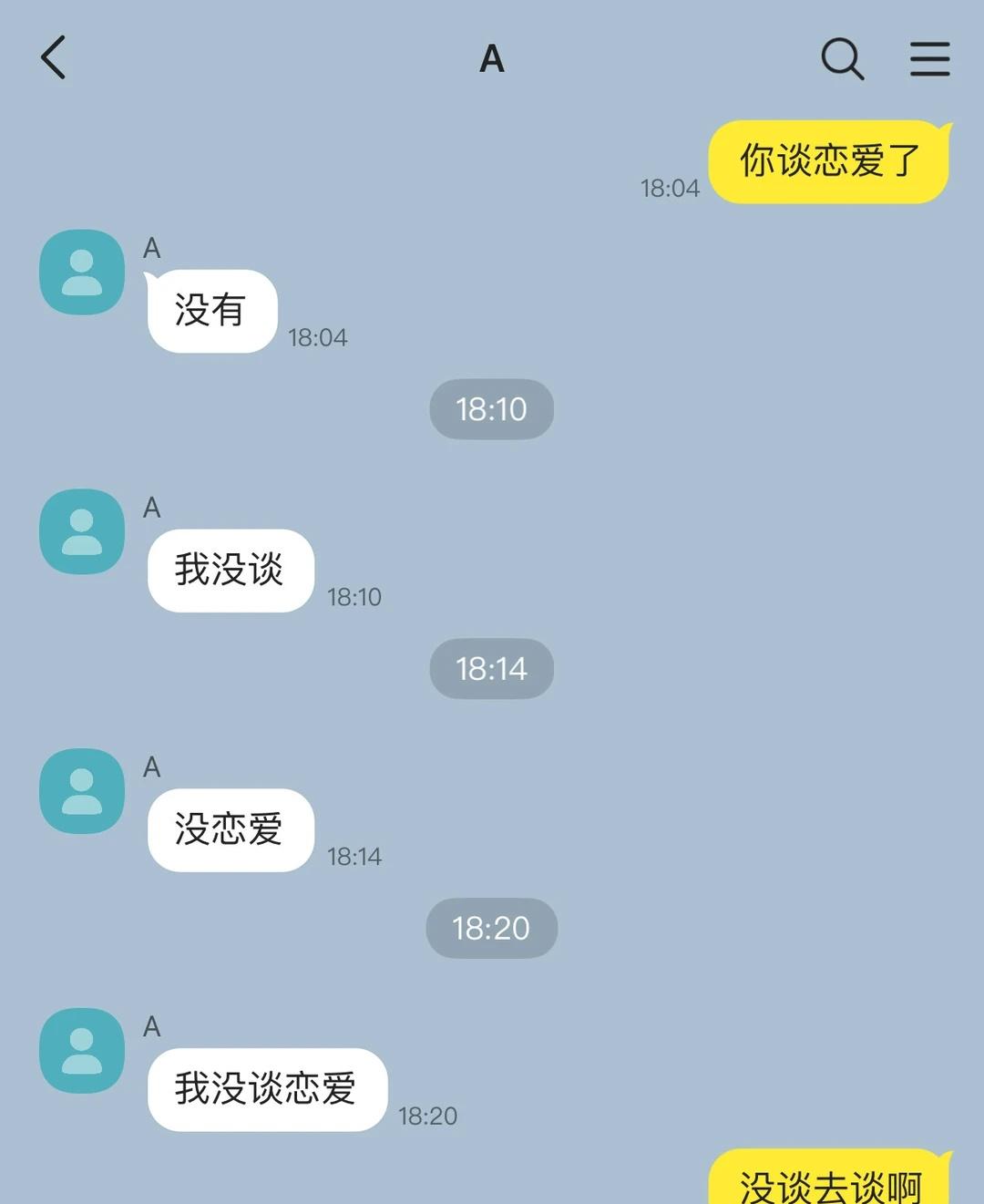Tap the 没恋爱 message bubble
984x1204 pixels.
pyautogui.click(x=229, y=829)
